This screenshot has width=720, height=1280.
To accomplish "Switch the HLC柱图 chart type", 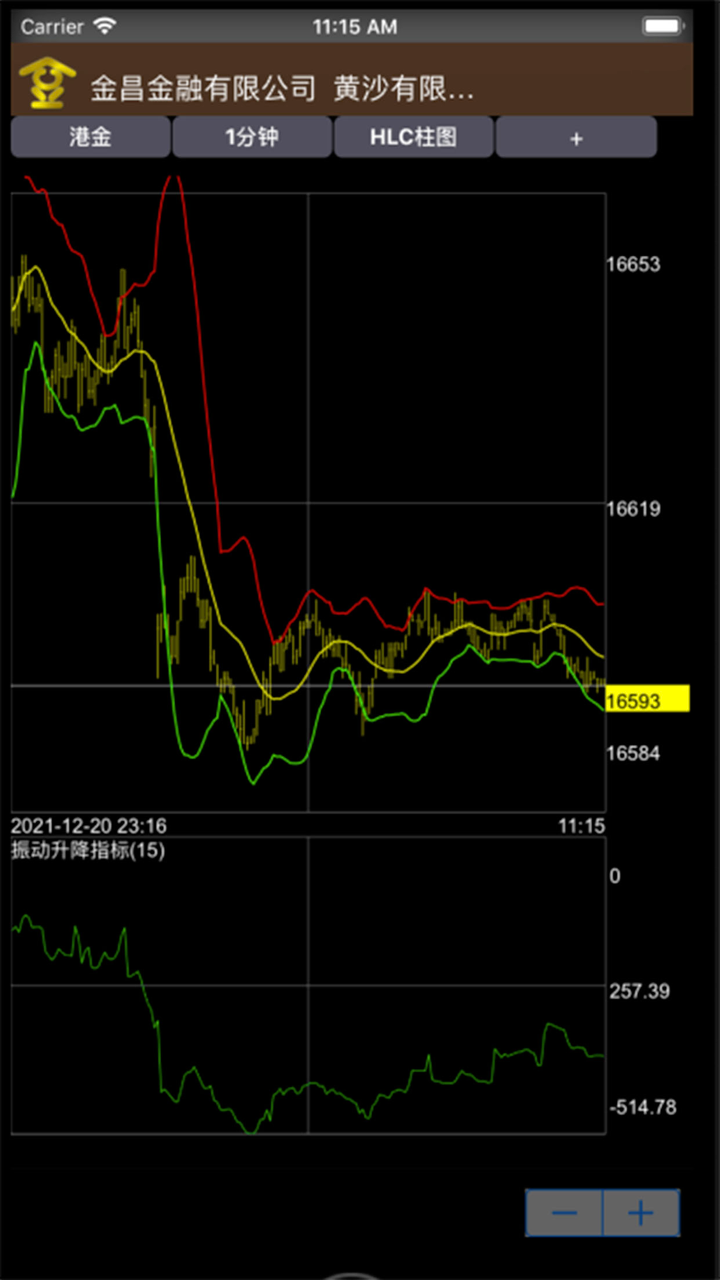I will 414,138.
